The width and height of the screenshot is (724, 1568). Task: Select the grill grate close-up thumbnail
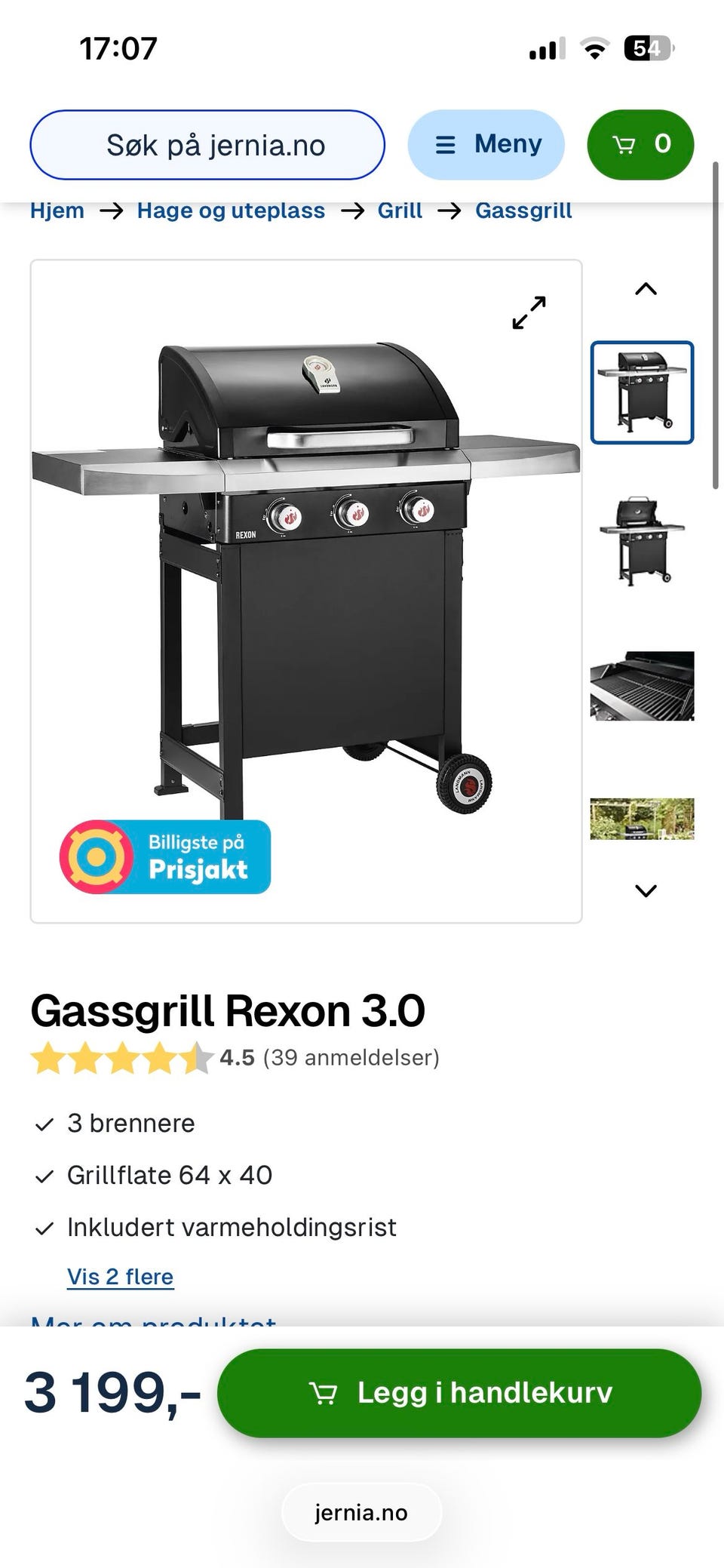[x=642, y=686]
